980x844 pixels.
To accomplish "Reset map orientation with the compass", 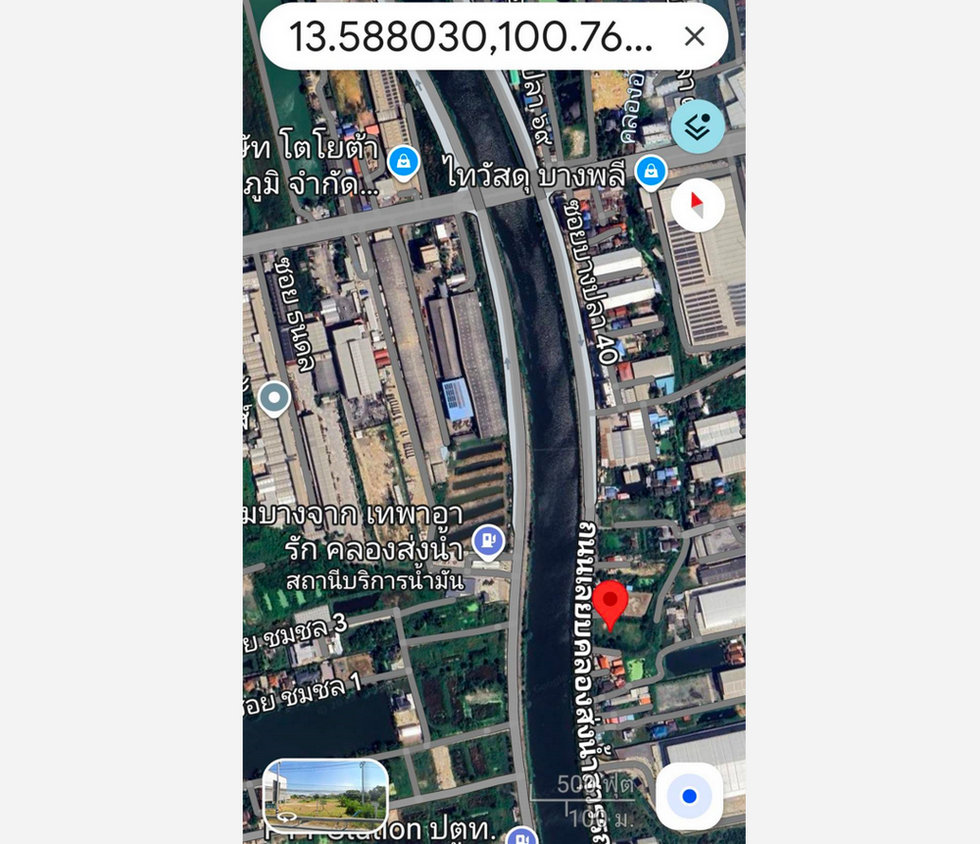I will pos(697,205).
